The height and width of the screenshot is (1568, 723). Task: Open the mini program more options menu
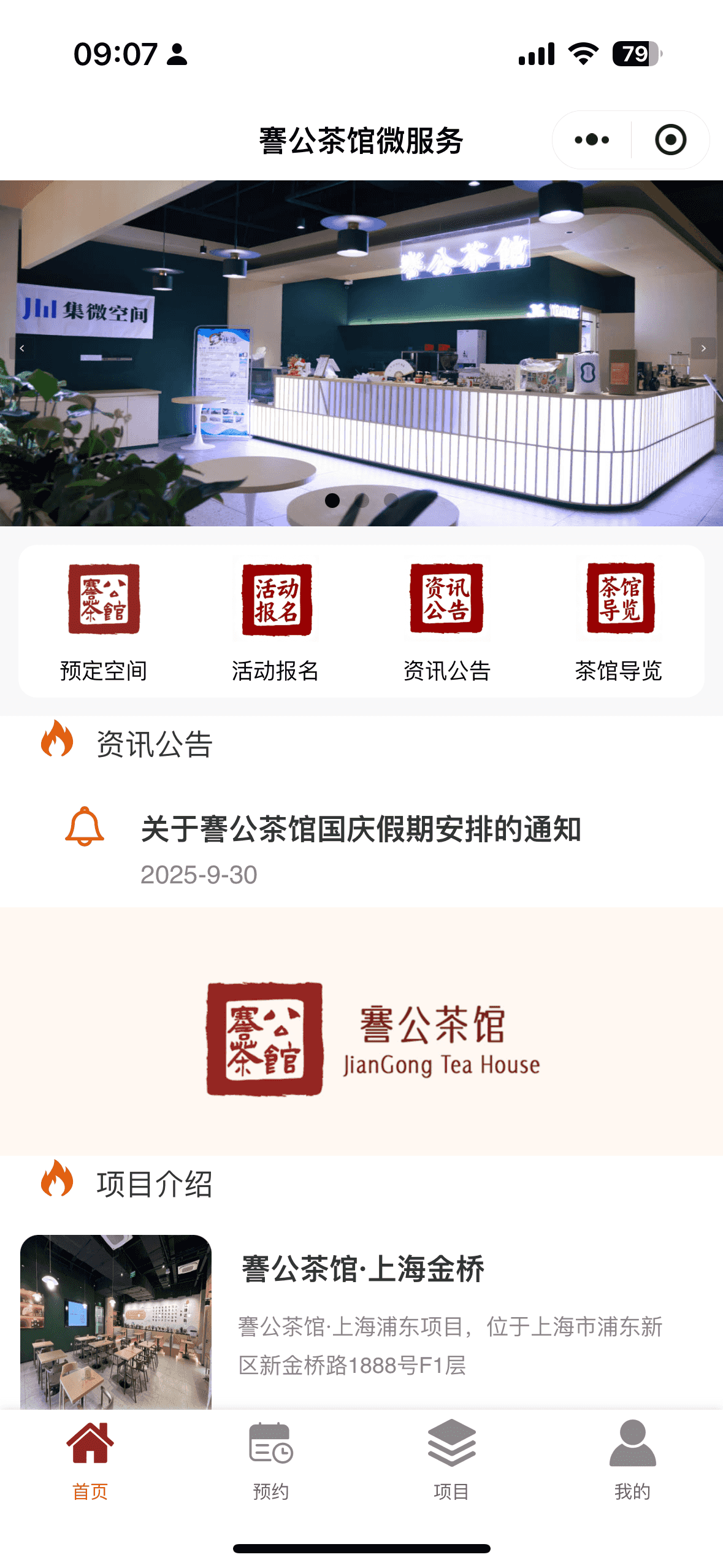592,140
